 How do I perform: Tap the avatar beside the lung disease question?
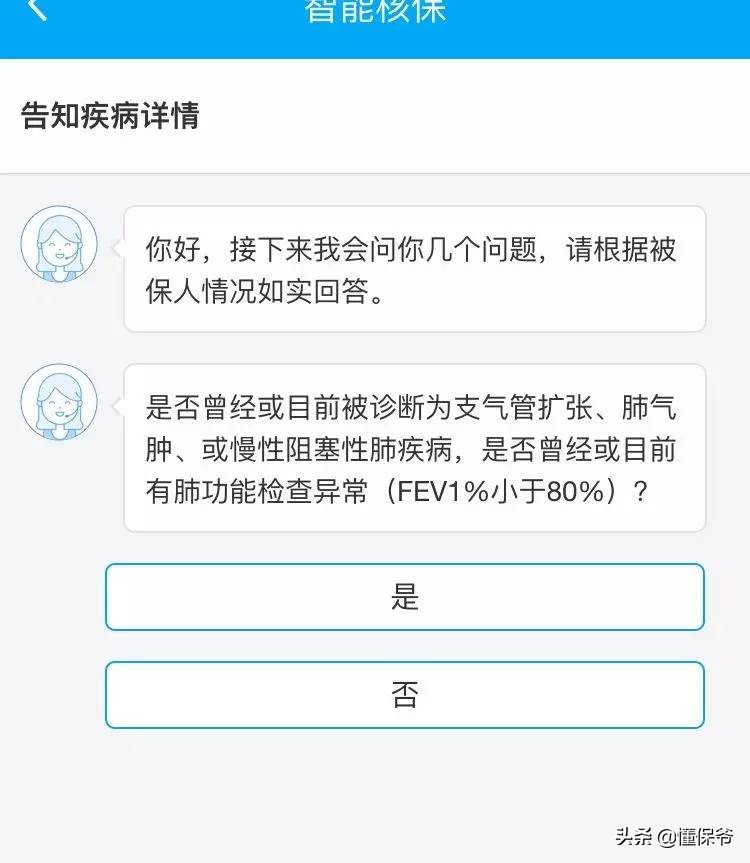56,401
